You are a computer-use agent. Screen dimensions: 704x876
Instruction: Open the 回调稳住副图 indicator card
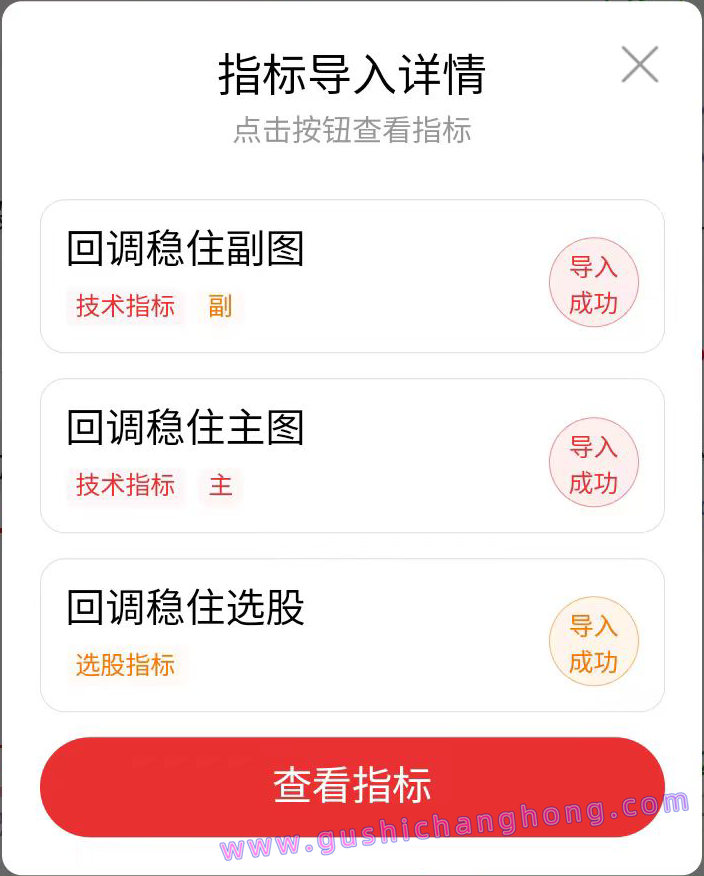300,276
